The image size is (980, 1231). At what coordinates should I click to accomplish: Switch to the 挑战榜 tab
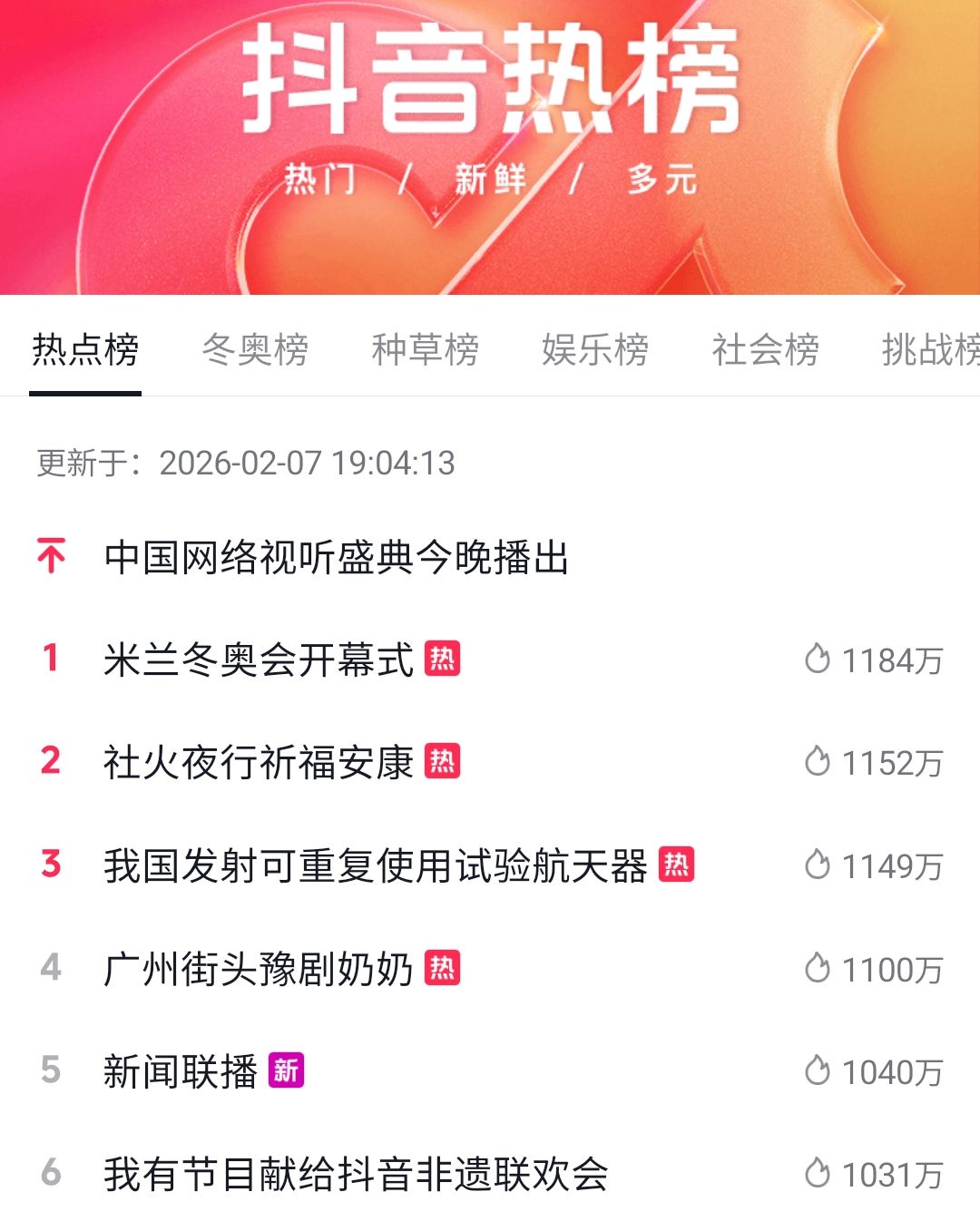coord(929,349)
